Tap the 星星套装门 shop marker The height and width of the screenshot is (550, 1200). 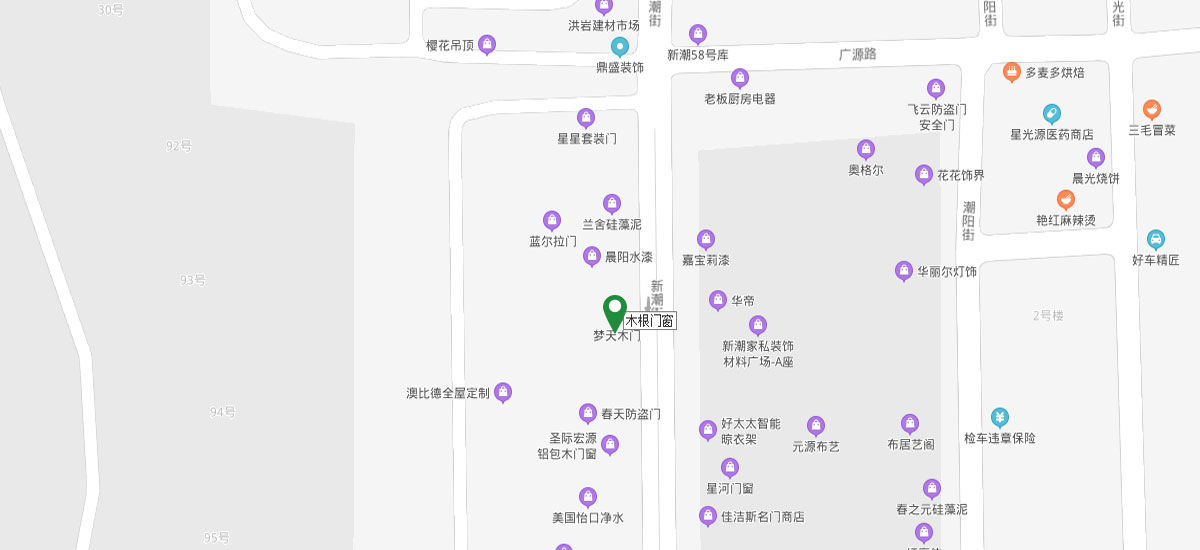(x=586, y=118)
